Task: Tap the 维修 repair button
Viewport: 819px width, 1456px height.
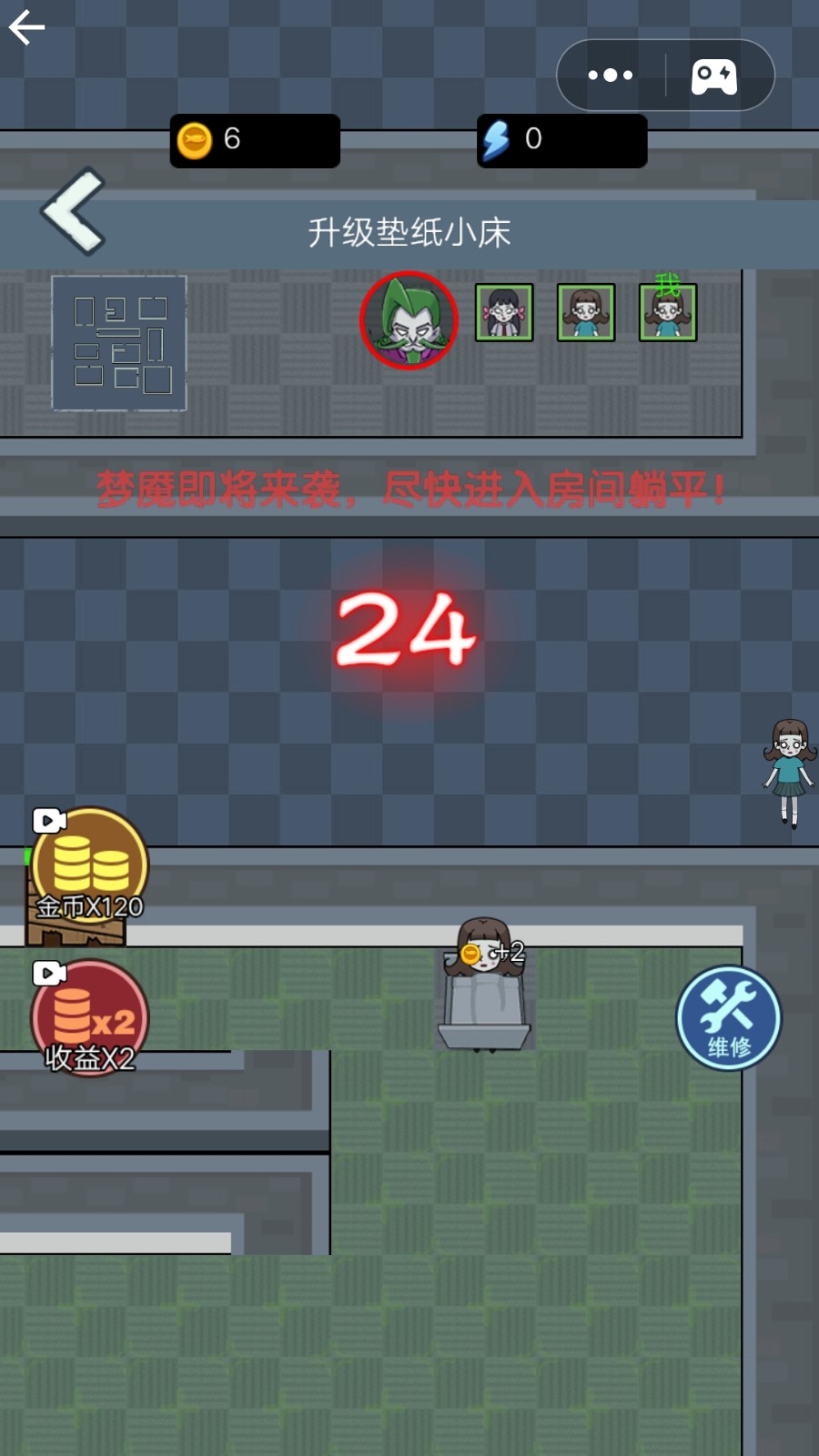Action: (728, 1017)
